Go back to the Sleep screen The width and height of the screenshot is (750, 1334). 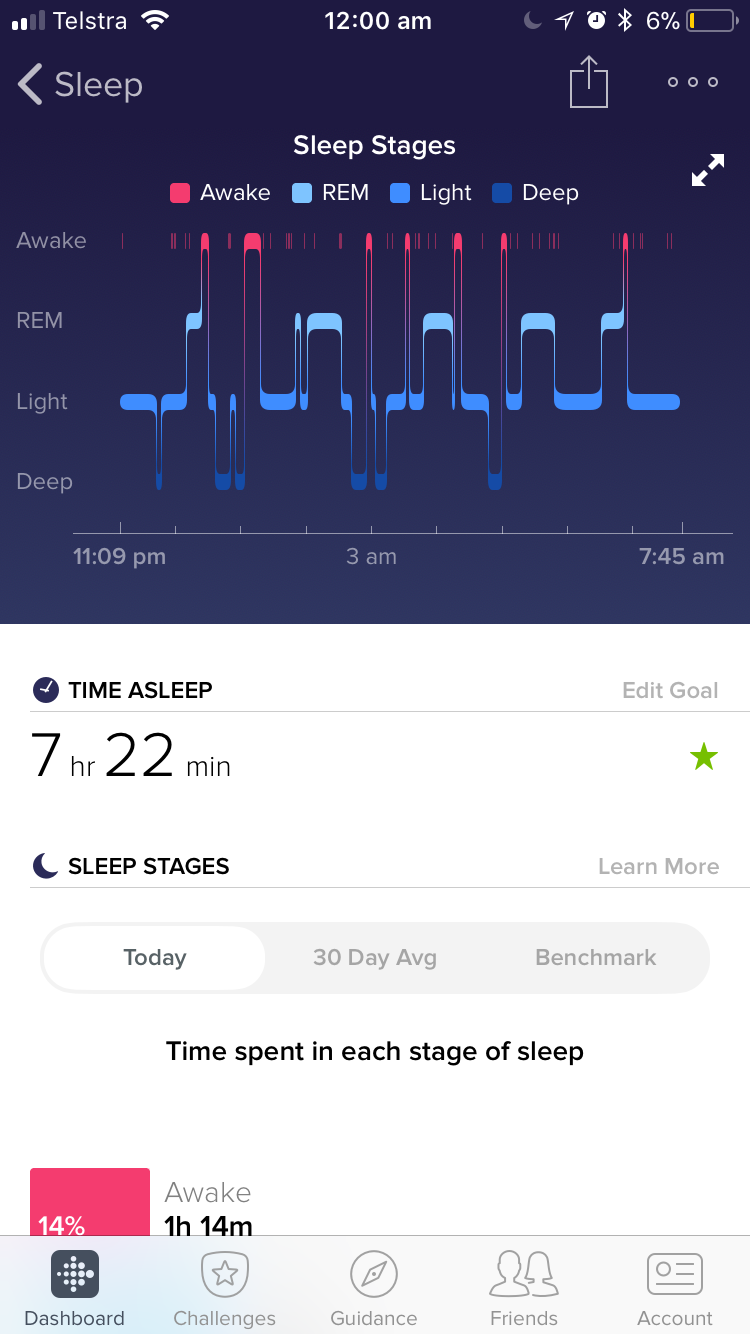(x=80, y=85)
